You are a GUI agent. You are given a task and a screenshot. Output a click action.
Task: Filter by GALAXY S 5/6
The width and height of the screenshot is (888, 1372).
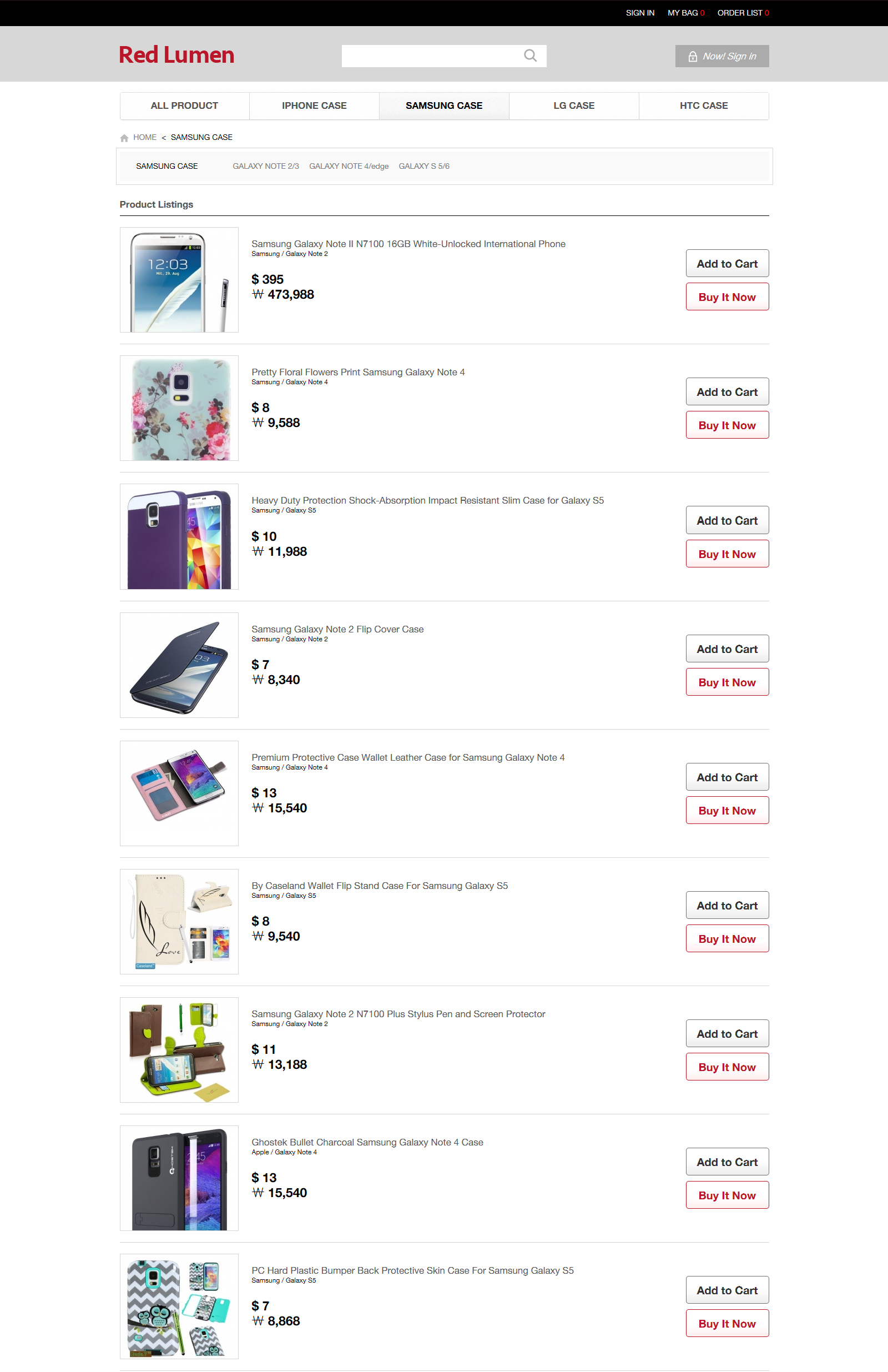coord(423,166)
